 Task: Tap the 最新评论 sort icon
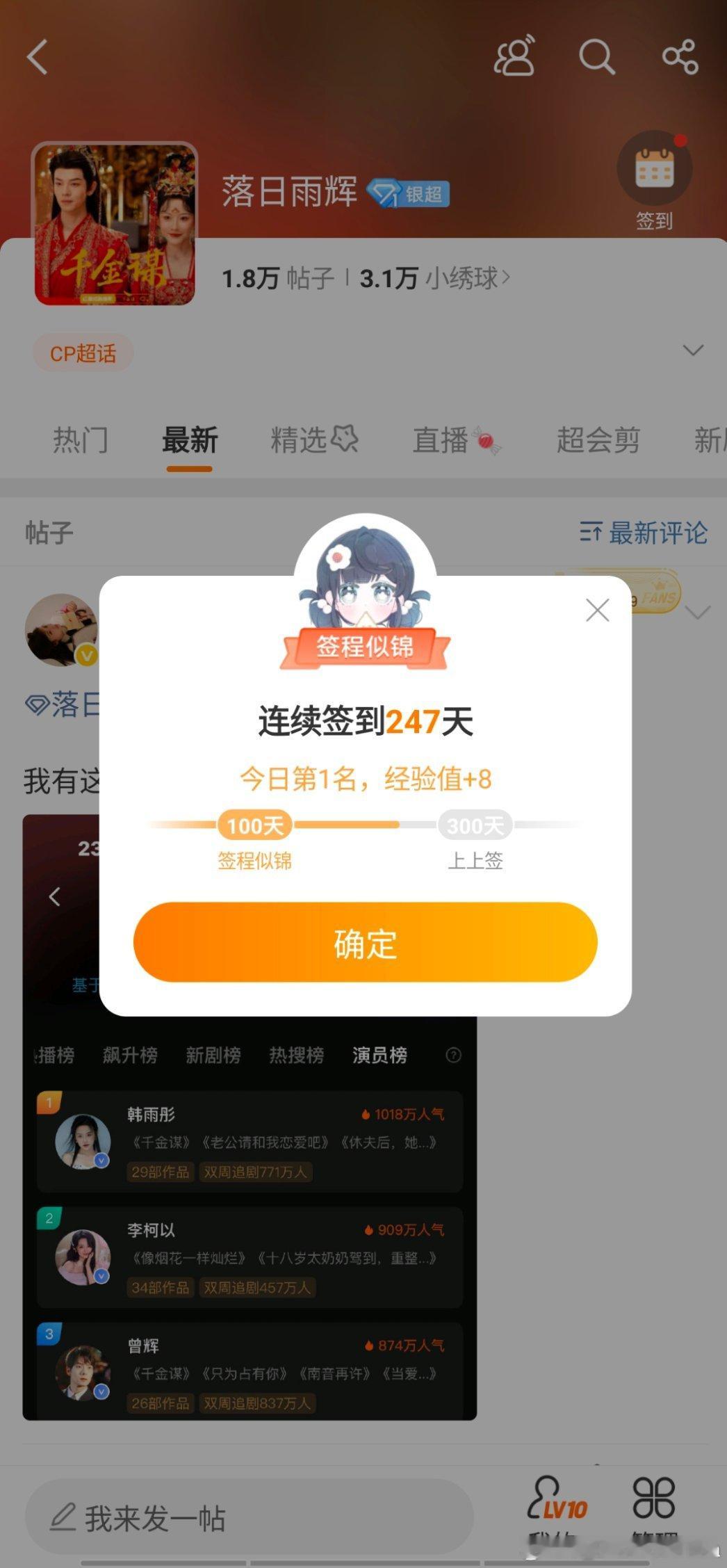(x=592, y=532)
